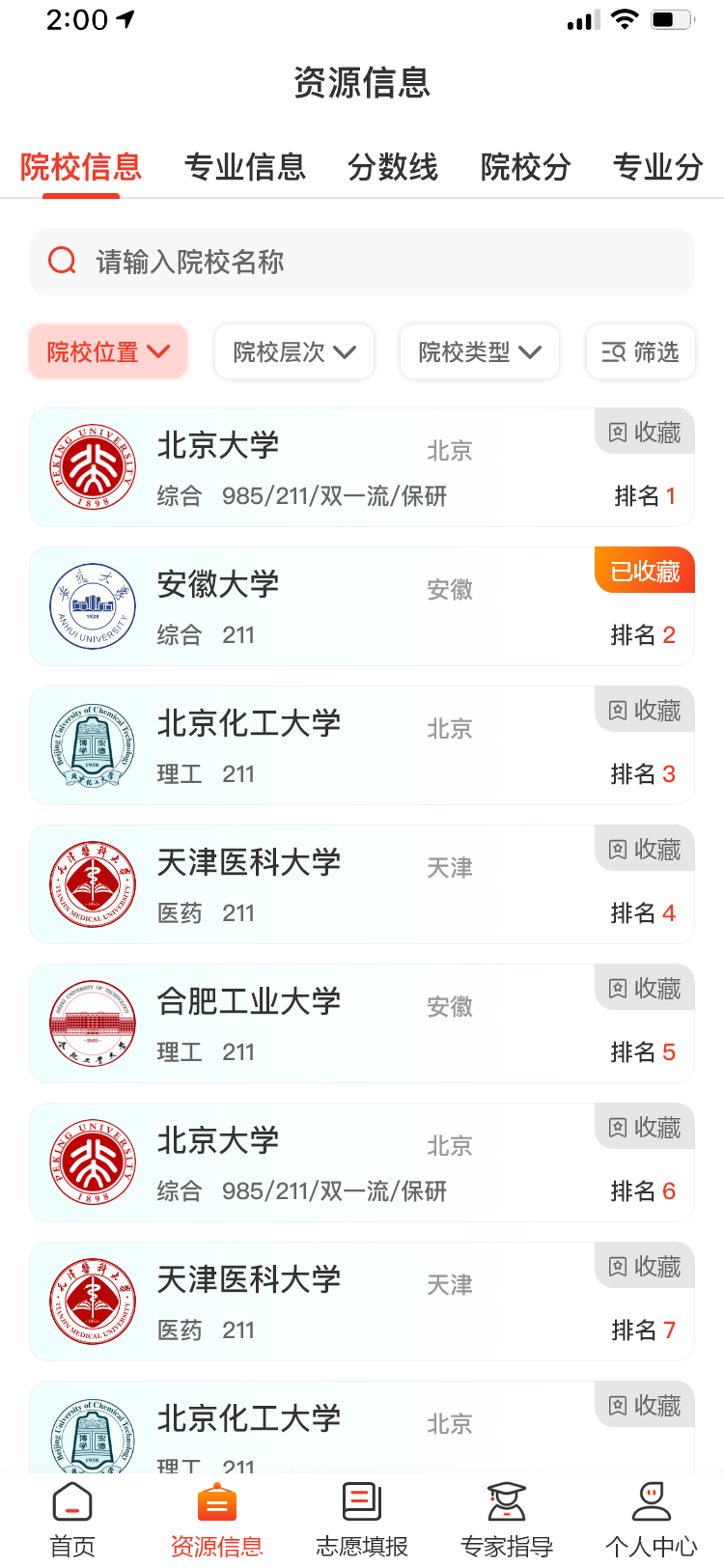
Task: Open the 筛选 filter options
Action: (640, 351)
